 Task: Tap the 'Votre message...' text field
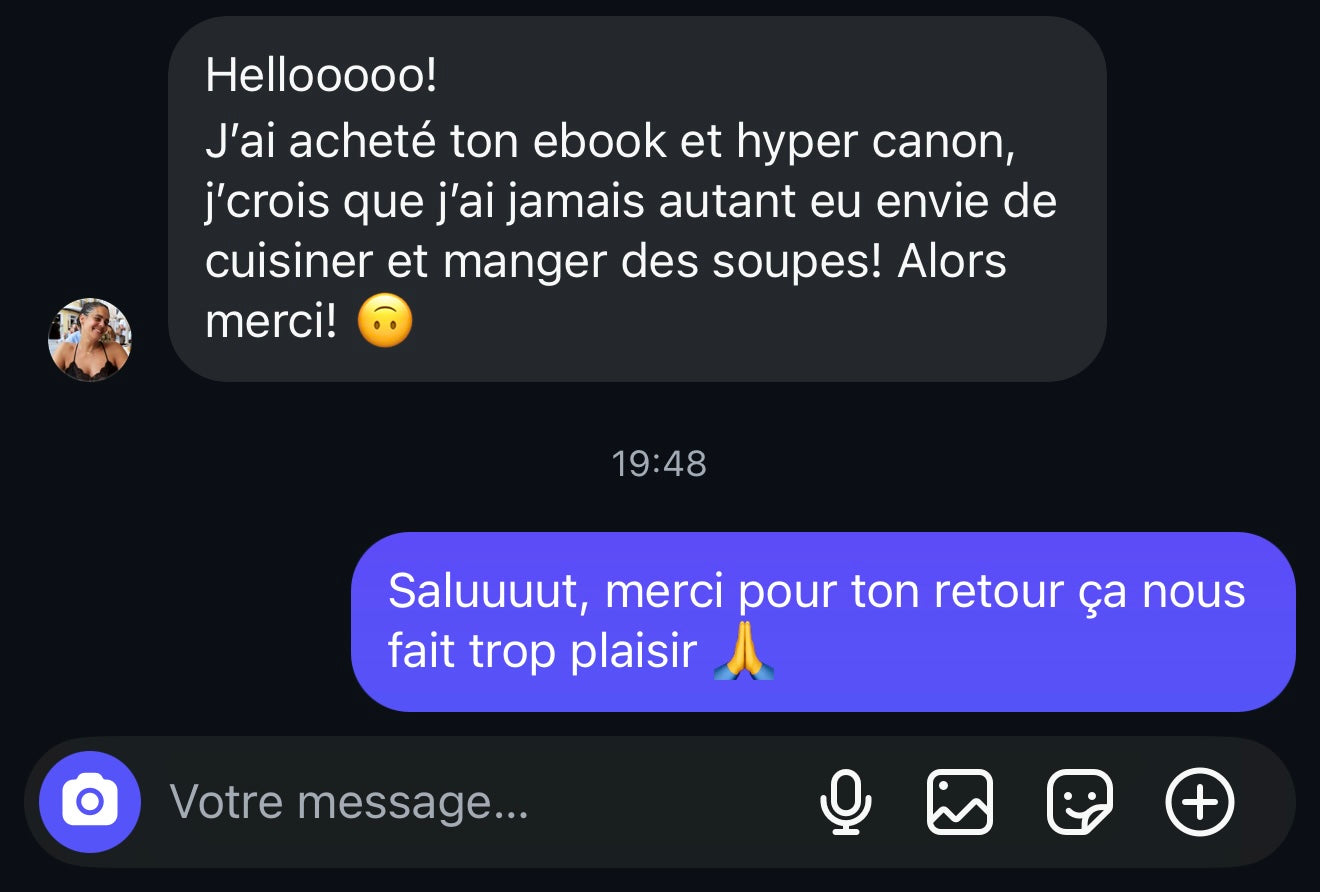(450, 802)
